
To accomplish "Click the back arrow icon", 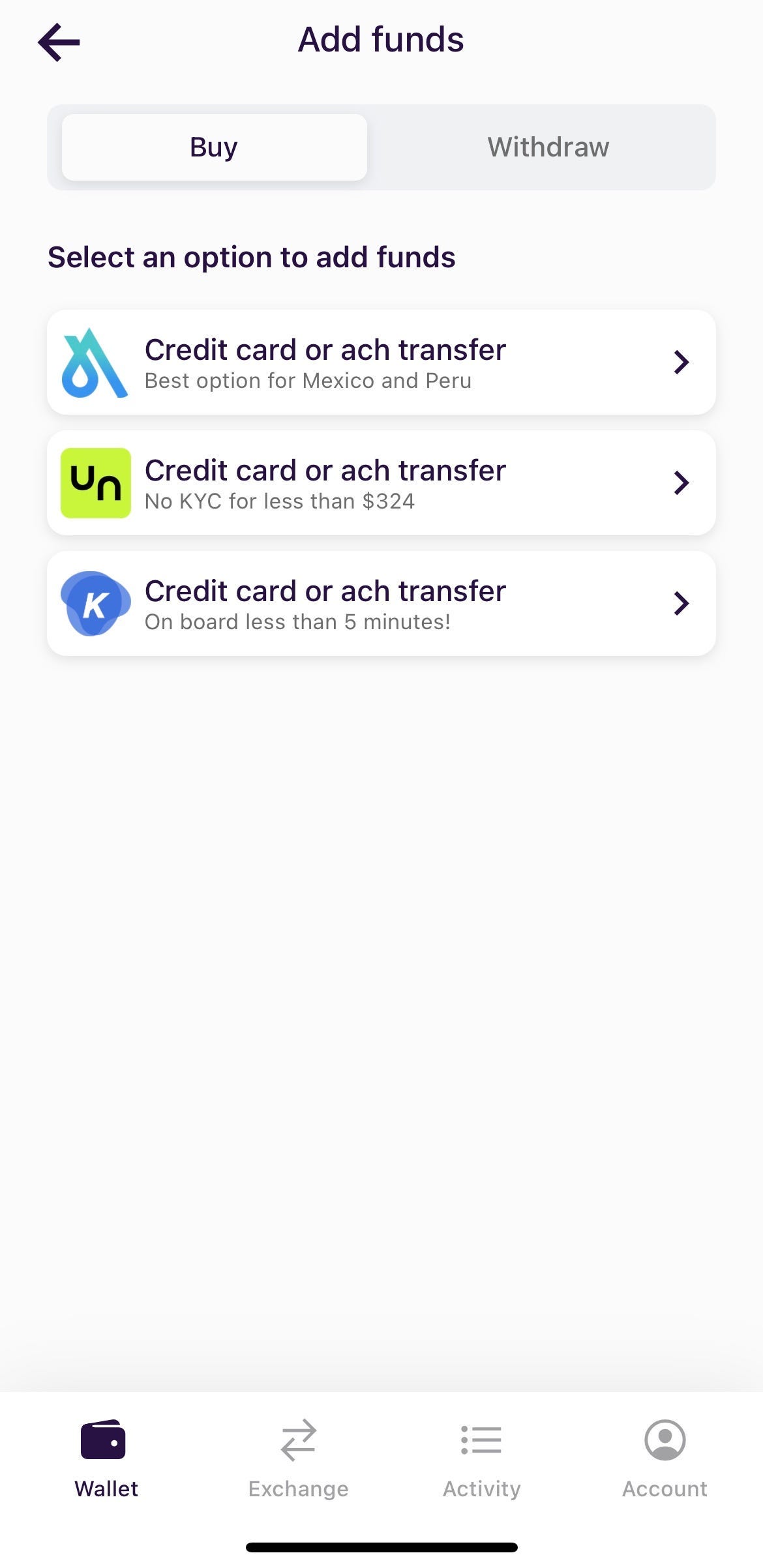I will [x=59, y=42].
